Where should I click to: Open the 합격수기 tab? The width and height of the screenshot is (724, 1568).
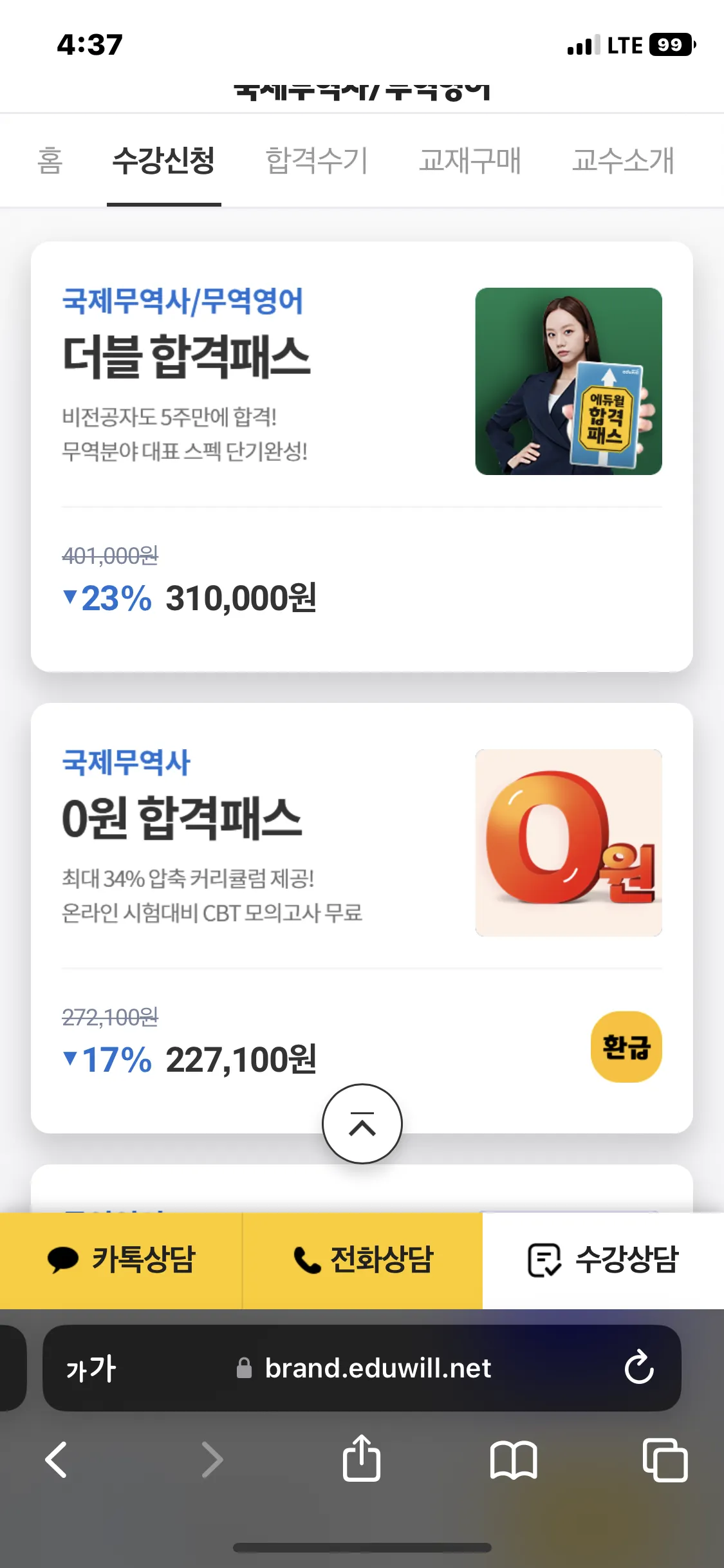tap(317, 160)
